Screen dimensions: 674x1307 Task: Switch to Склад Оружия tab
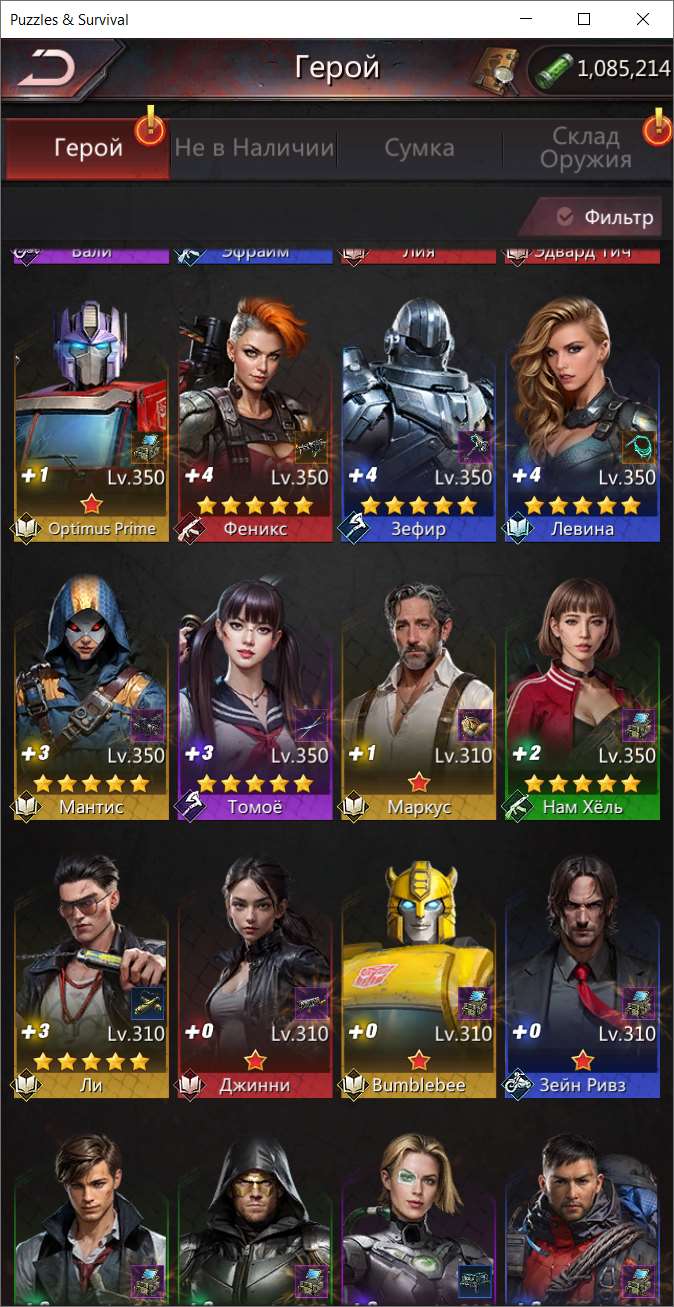(585, 148)
